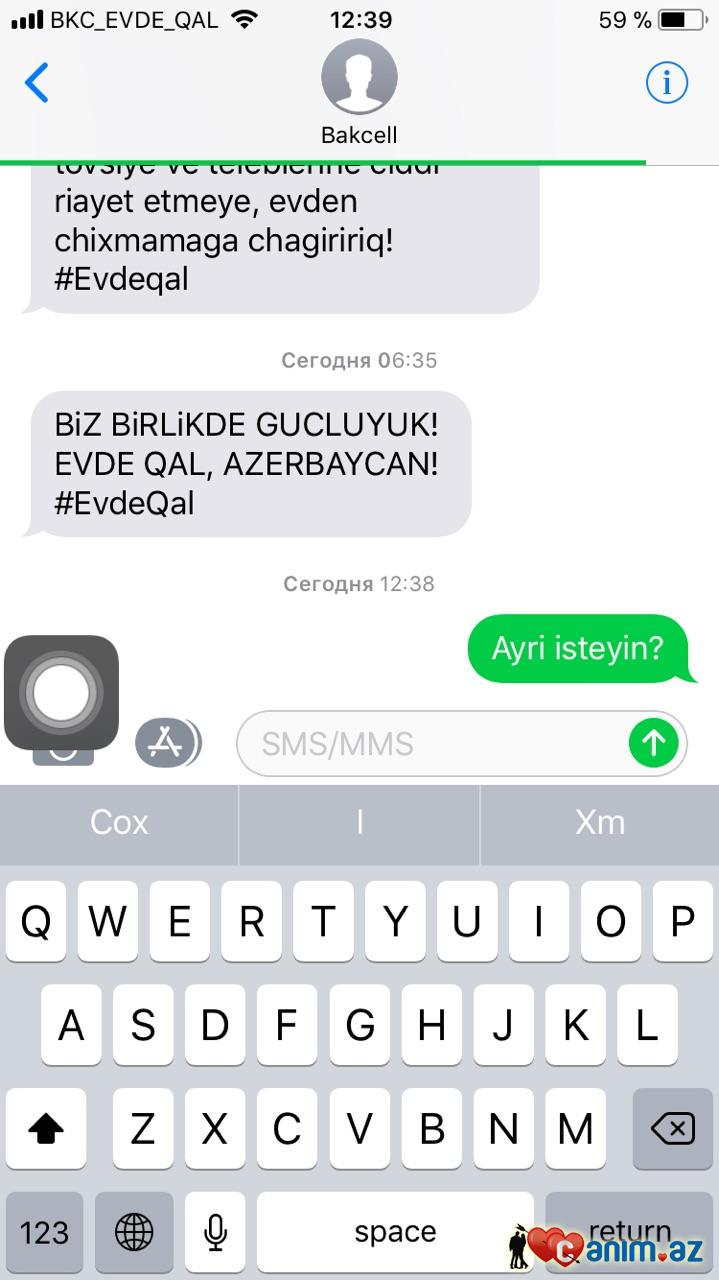Screen dimensions: 719x1280
Task: Open the AssistiveTouch floating button
Action: [x=62, y=692]
